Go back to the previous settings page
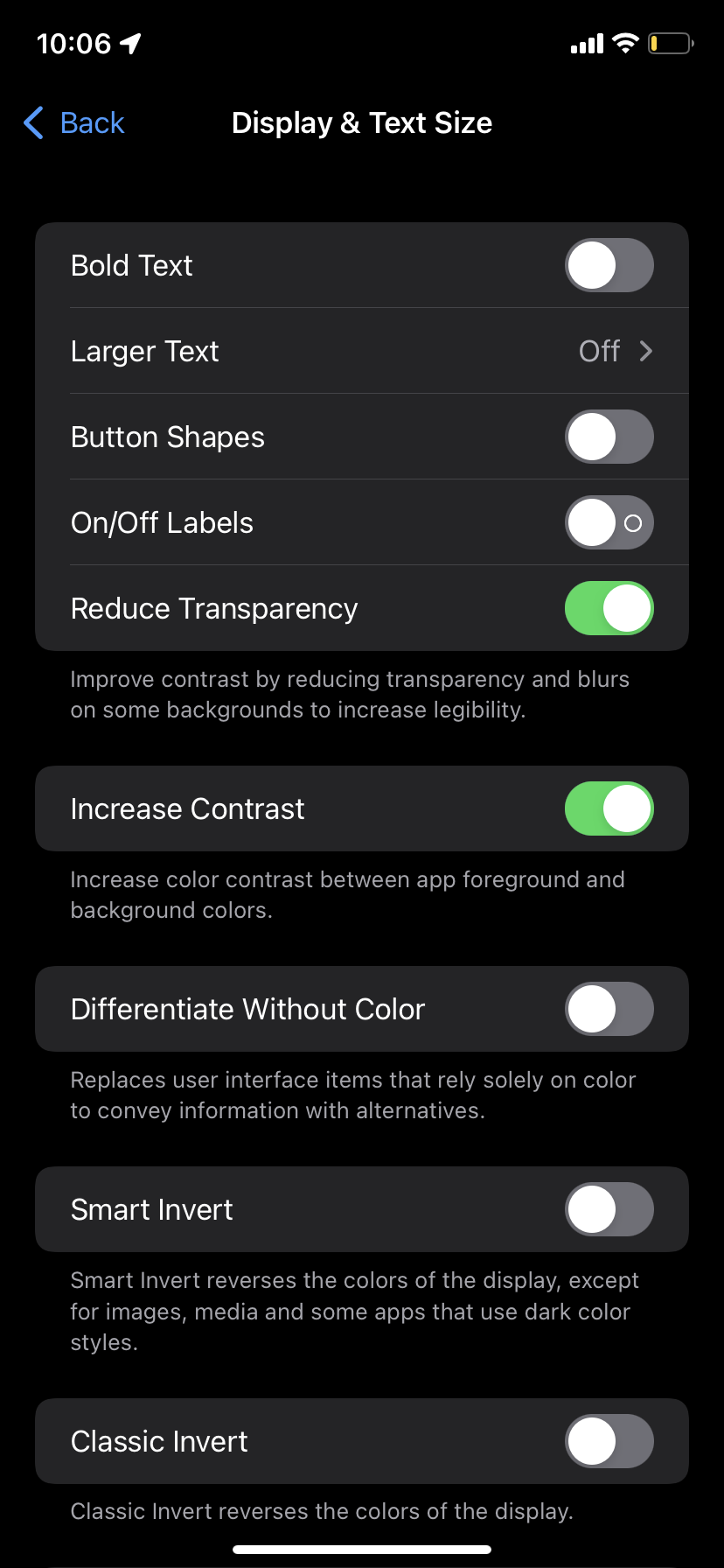The width and height of the screenshot is (724, 1568). tap(75, 123)
